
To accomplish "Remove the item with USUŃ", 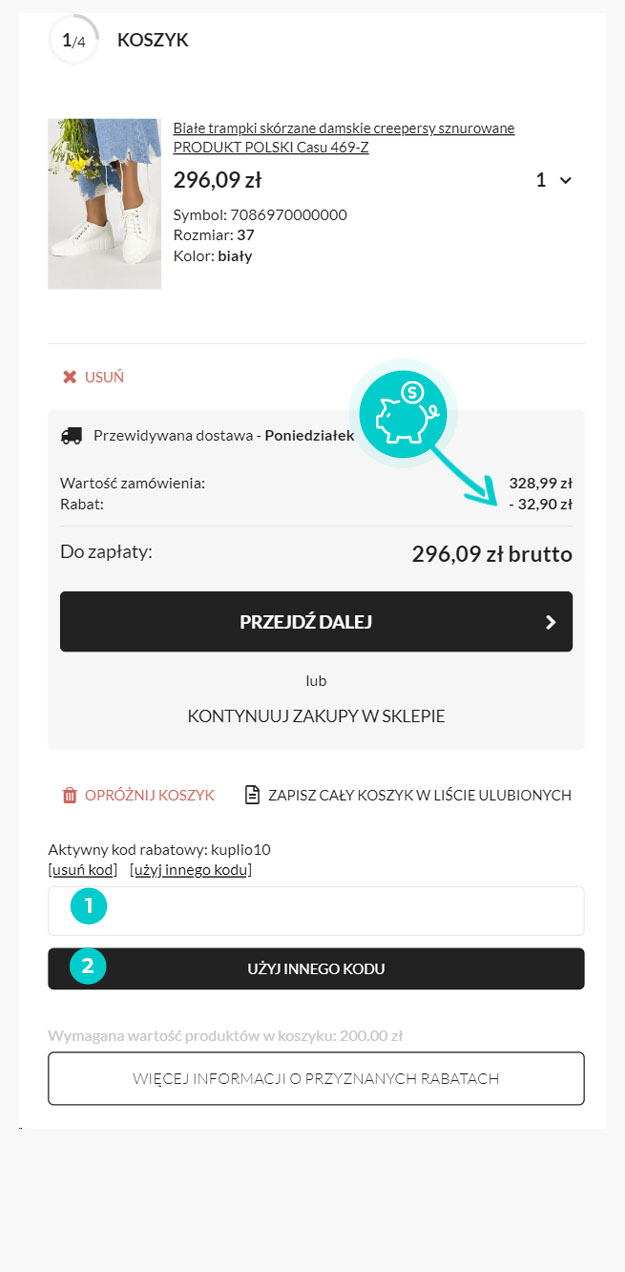I will point(93,377).
